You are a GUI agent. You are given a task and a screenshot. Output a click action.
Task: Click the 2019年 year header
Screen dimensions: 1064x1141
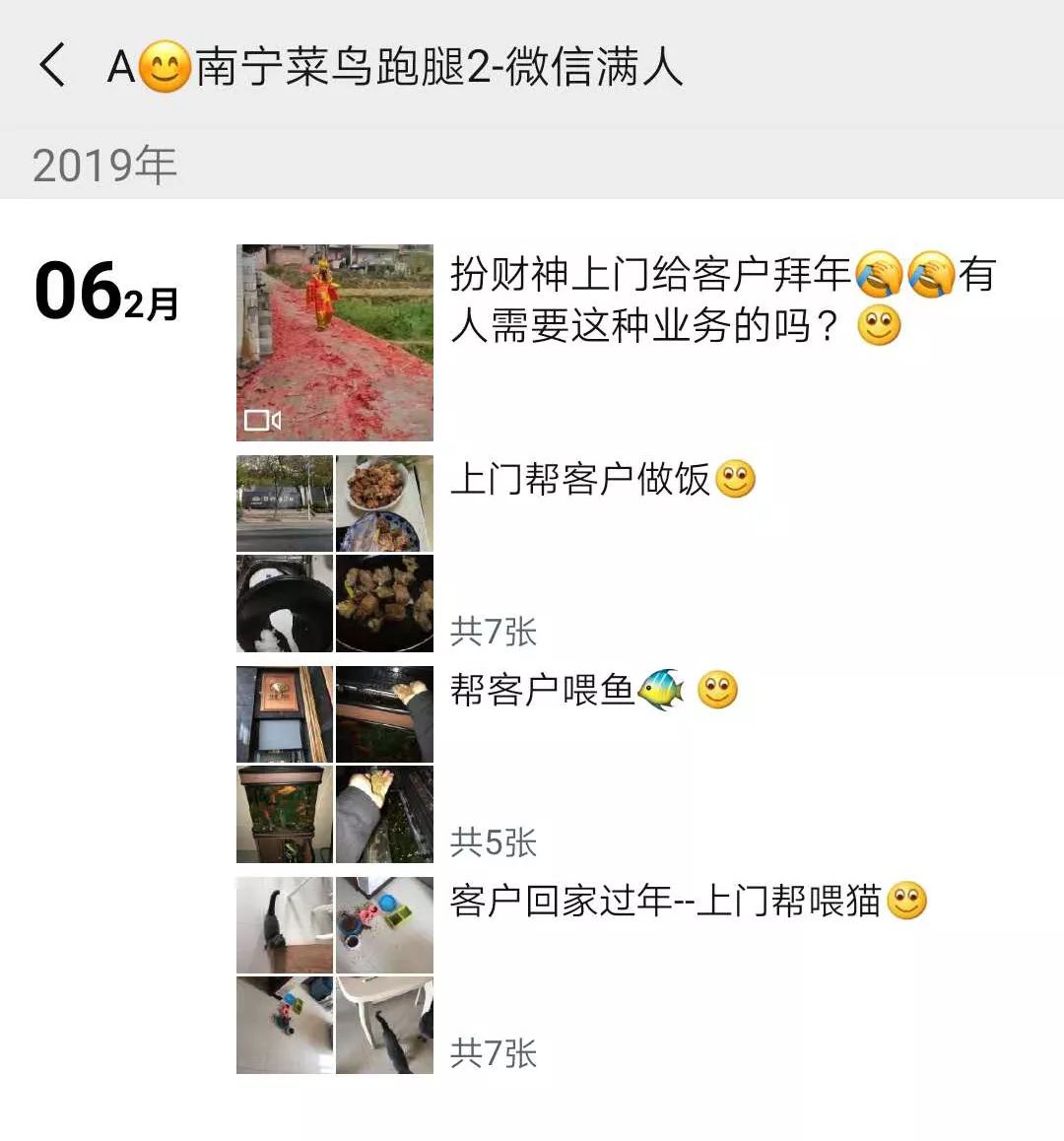102,166
